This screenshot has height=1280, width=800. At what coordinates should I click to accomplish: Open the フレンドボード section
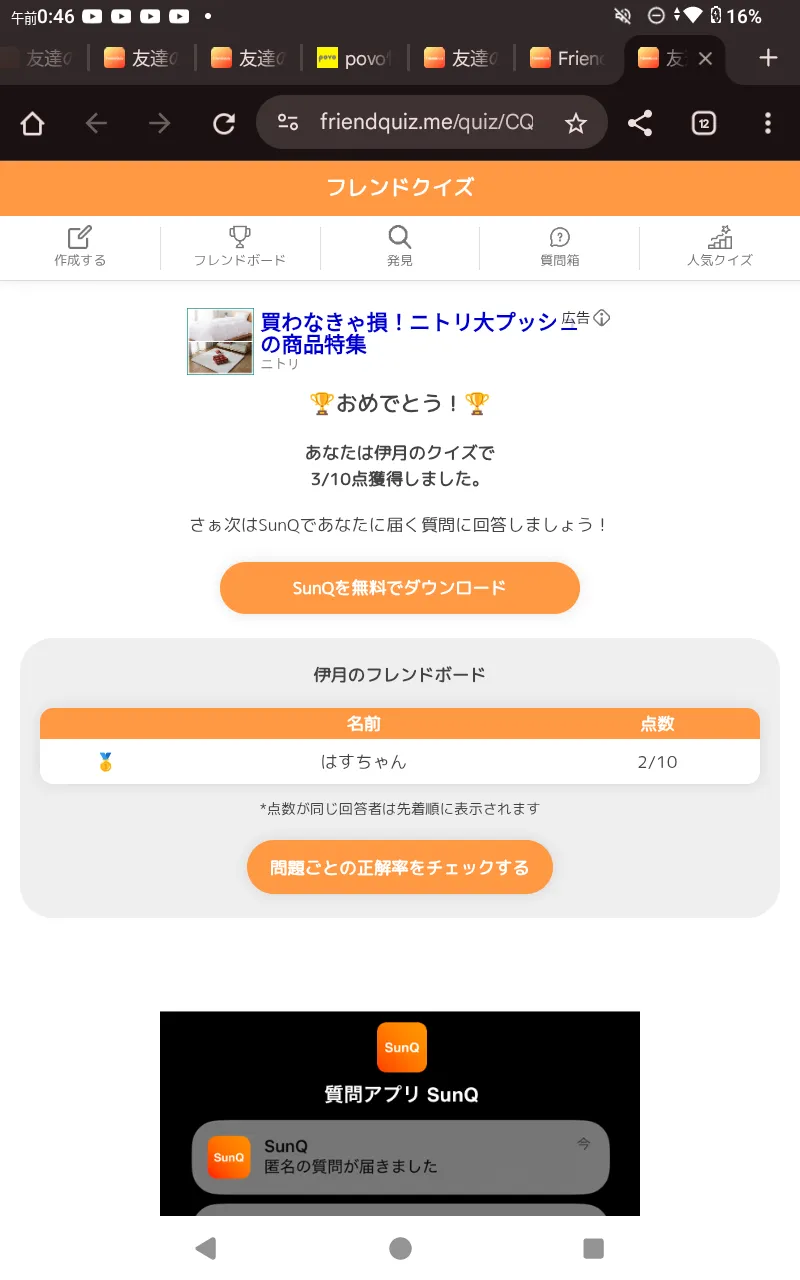tap(240, 247)
